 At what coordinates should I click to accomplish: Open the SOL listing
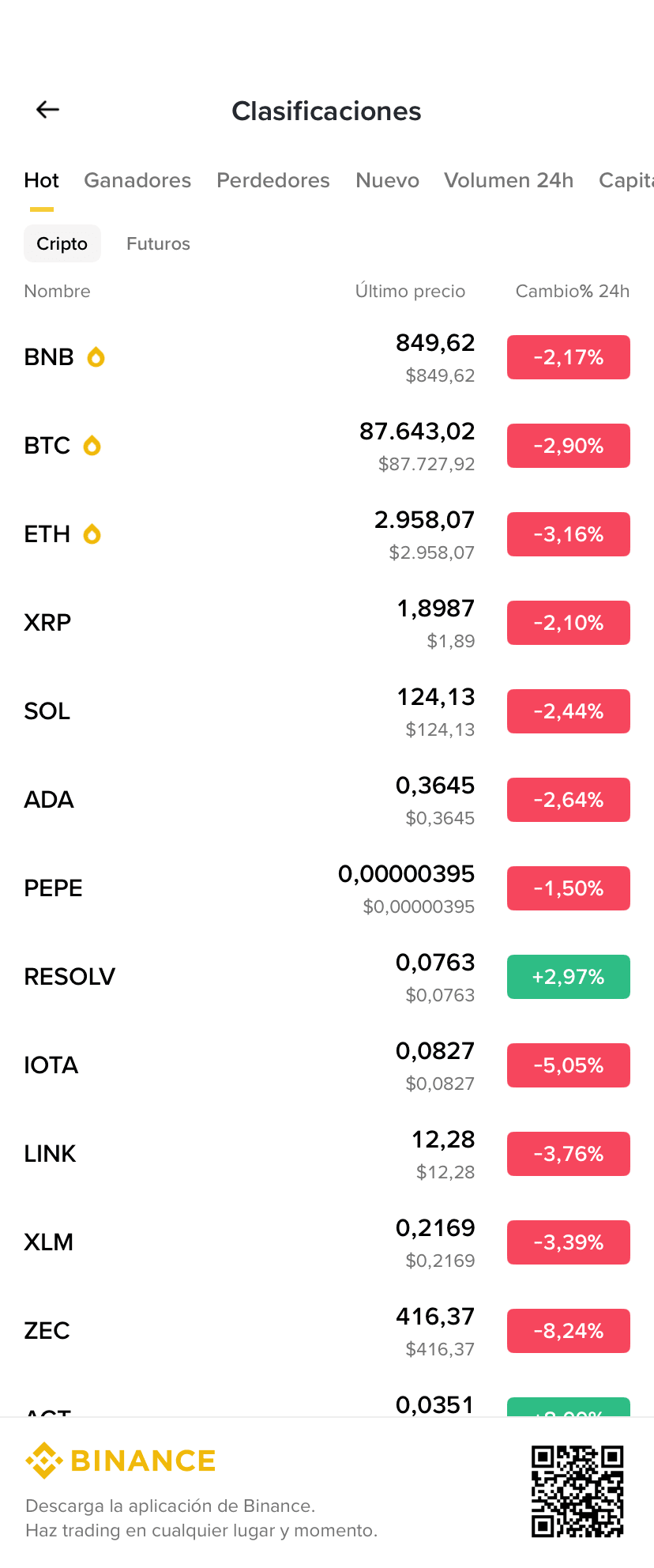click(237, 711)
